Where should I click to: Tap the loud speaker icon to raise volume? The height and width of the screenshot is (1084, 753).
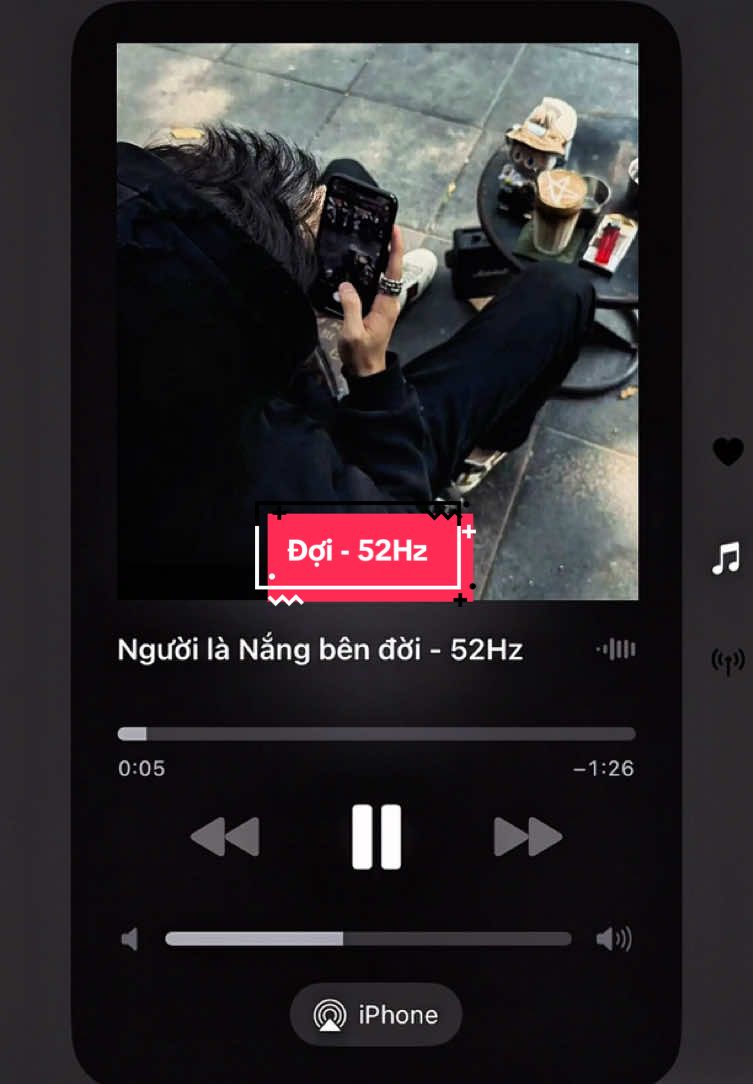[617, 938]
